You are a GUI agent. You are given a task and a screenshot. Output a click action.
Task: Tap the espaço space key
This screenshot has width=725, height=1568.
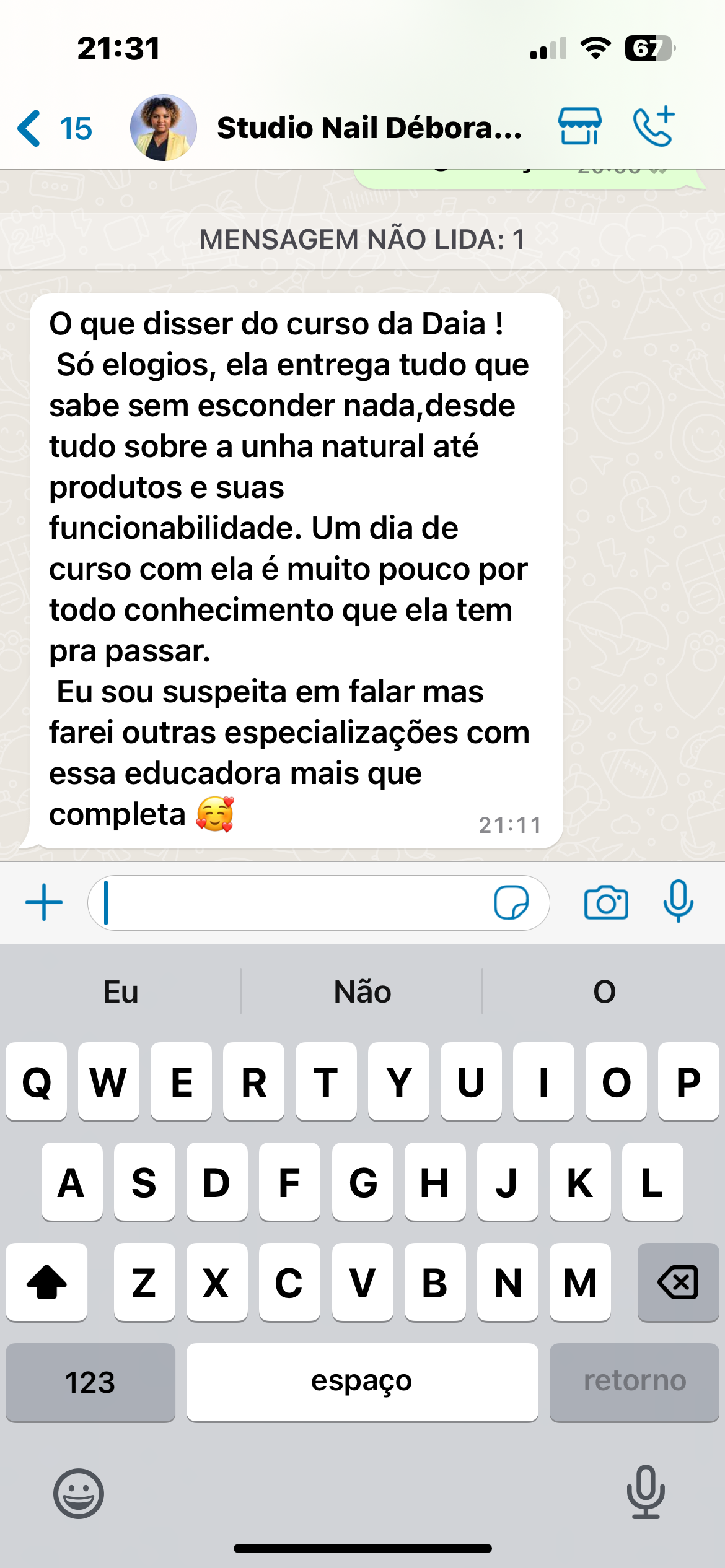pos(362,1382)
